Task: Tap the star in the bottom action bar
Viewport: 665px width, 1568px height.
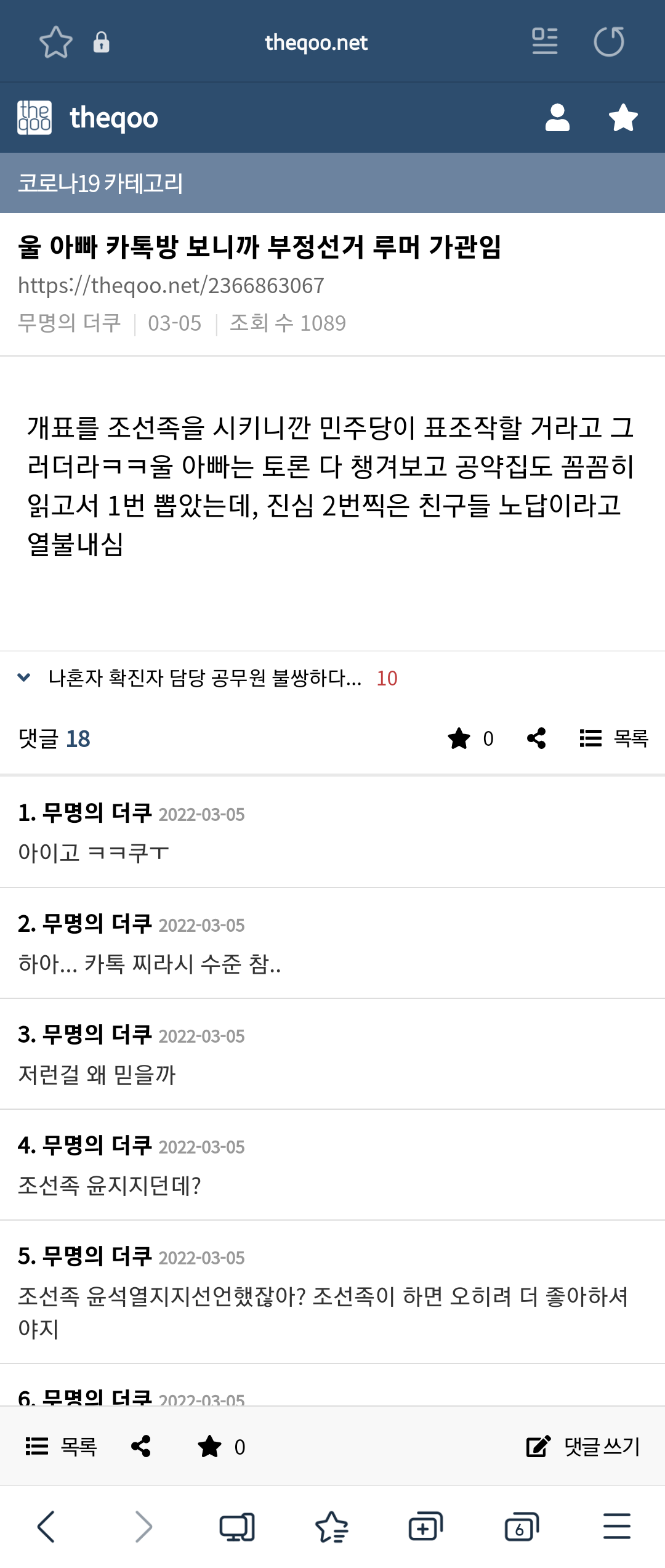Action: coord(210,1446)
